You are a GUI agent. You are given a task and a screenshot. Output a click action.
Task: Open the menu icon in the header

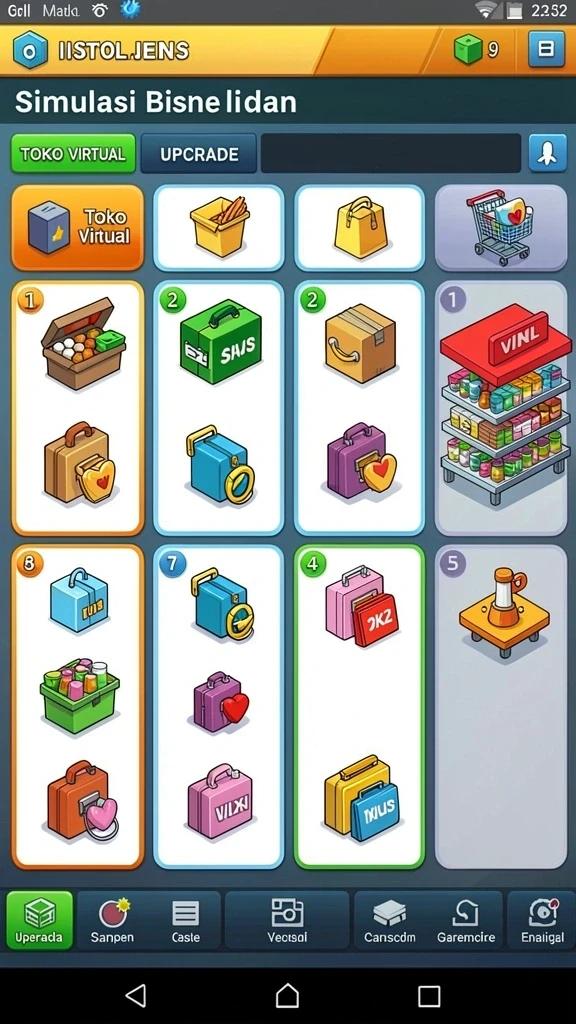[x=546, y=50]
